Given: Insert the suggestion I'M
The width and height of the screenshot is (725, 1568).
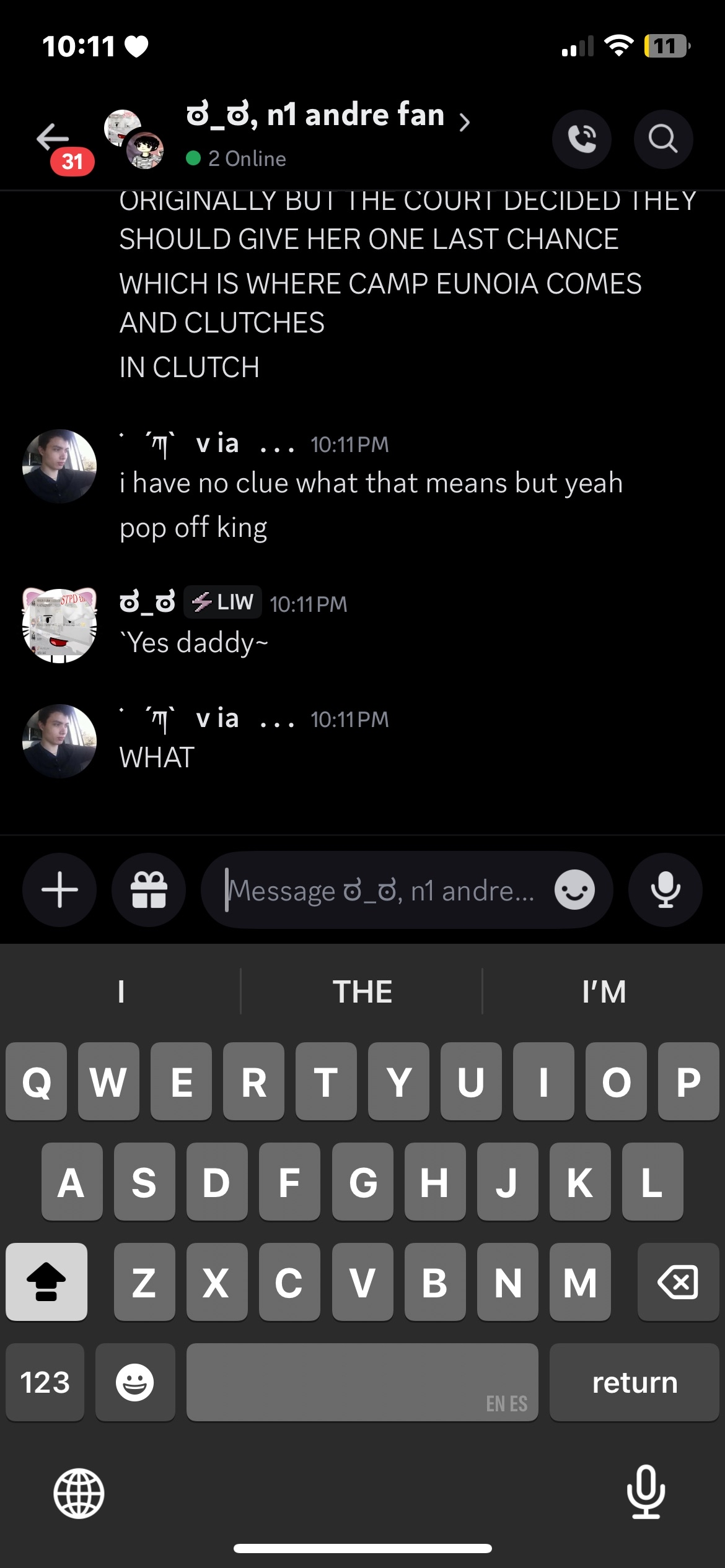Looking at the screenshot, I should tap(604, 991).
